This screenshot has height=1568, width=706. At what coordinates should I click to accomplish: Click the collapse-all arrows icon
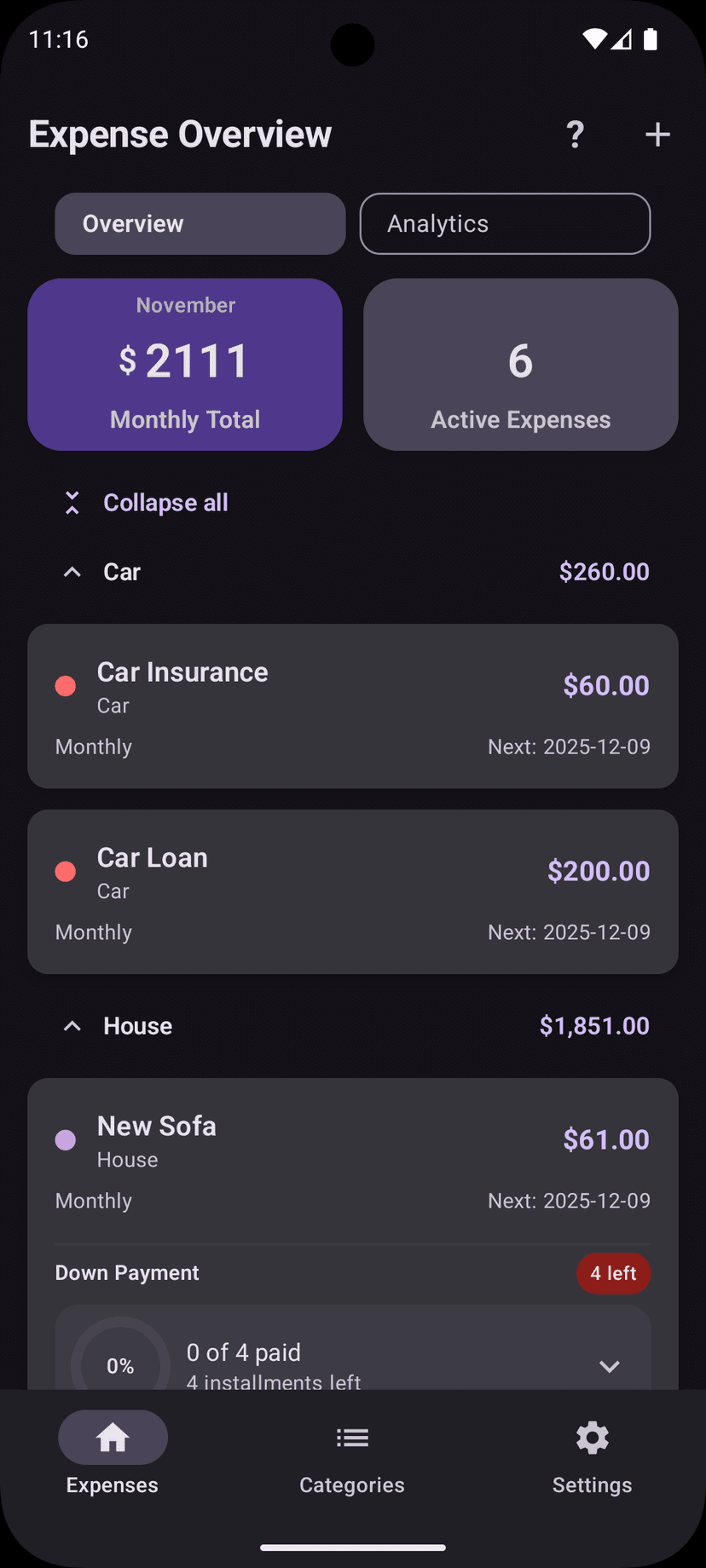(x=72, y=502)
